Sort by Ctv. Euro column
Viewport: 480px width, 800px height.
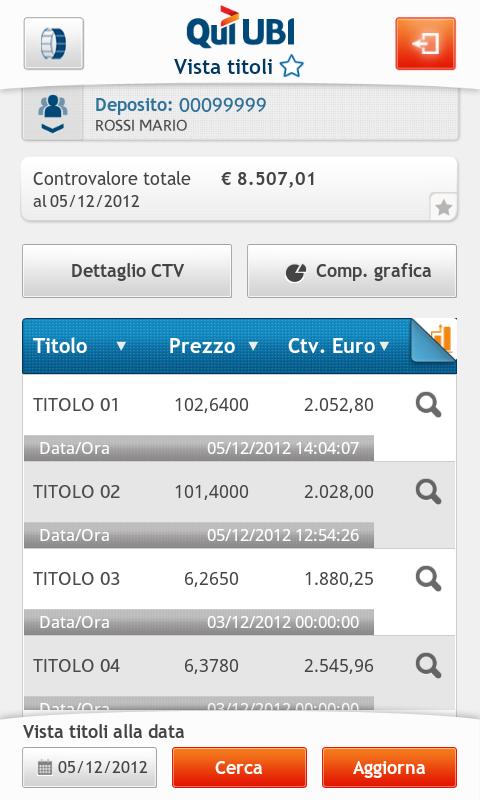point(339,346)
